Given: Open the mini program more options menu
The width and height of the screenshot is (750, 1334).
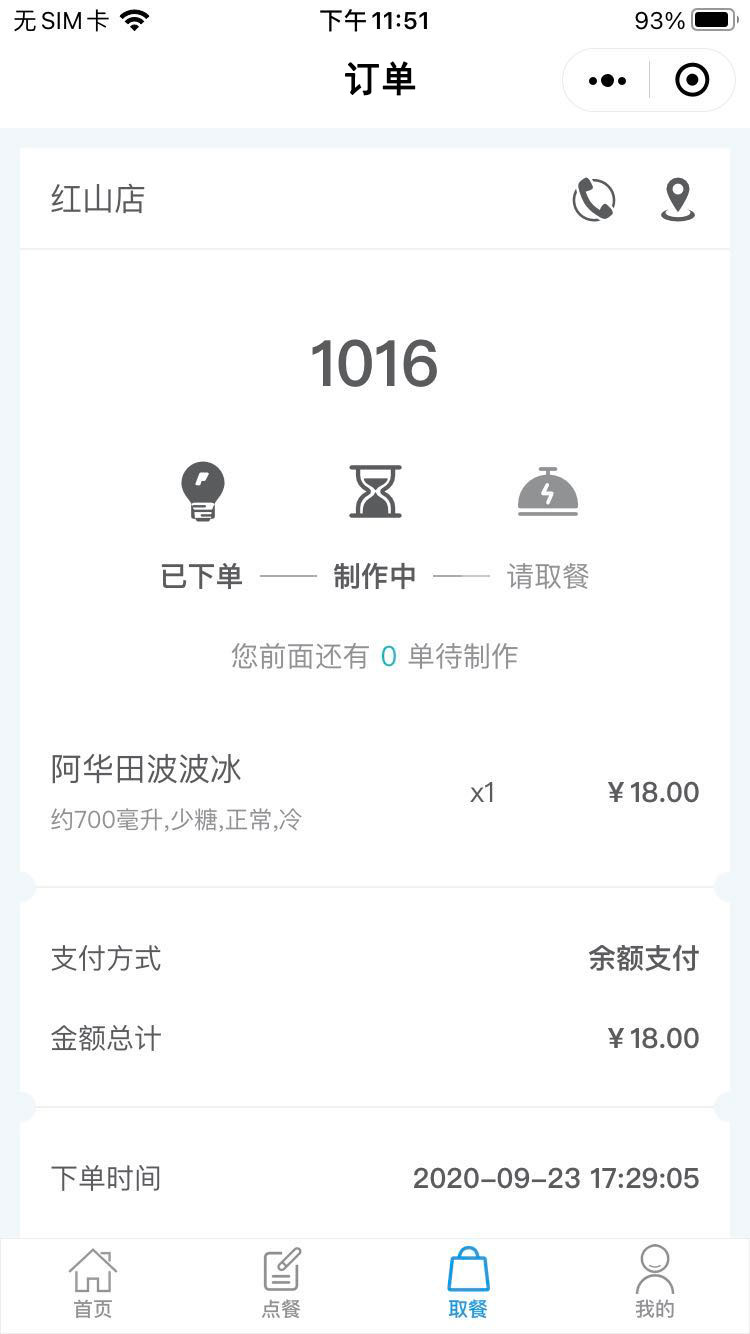Looking at the screenshot, I should tap(607, 80).
